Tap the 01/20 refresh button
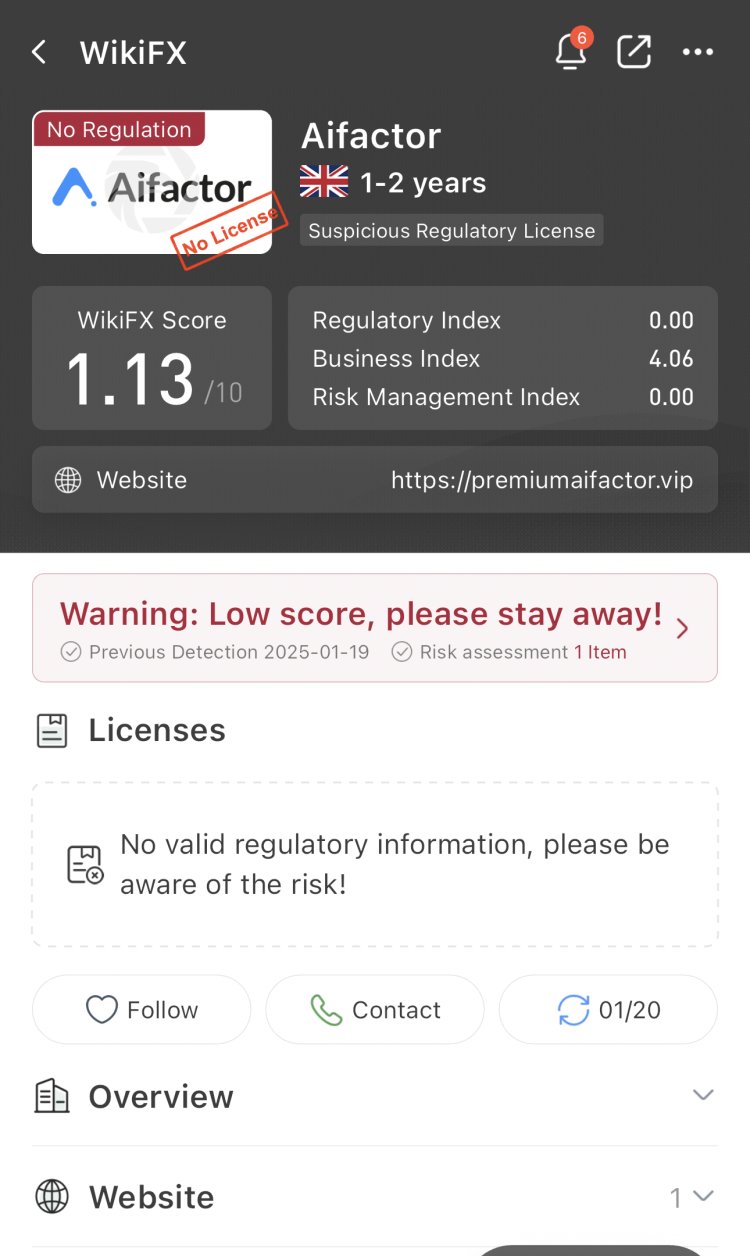750x1256 pixels. click(x=608, y=1010)
